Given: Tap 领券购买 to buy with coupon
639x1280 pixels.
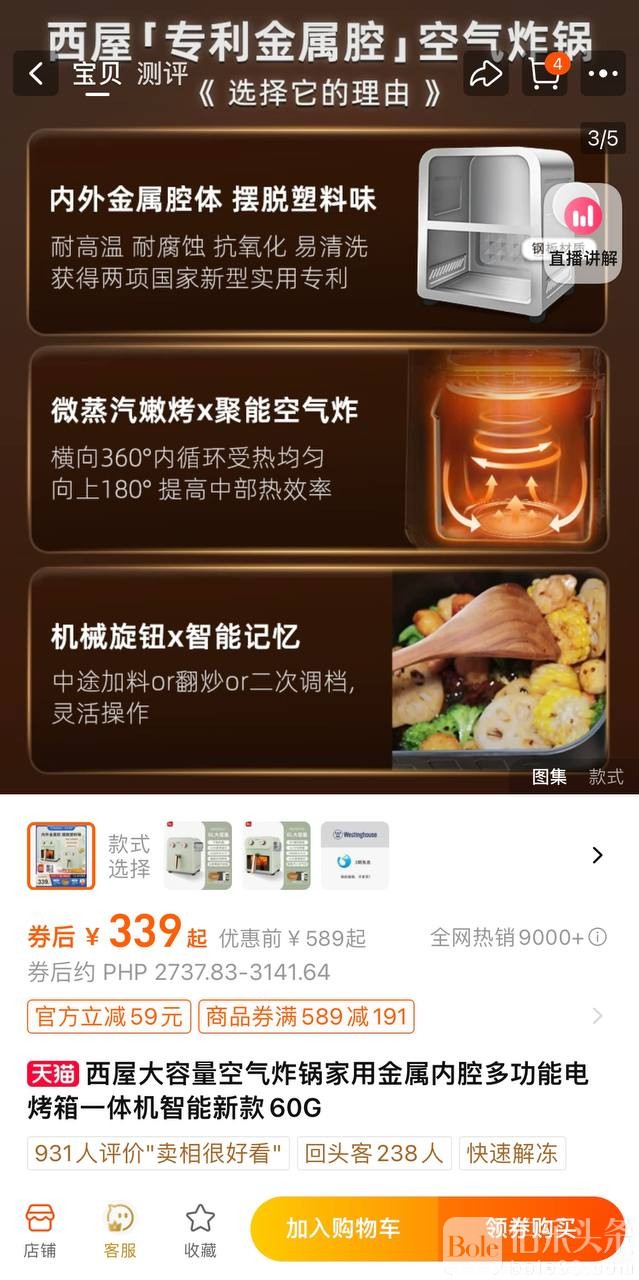Looking at the screenshot, I should tap(530, 1228).
